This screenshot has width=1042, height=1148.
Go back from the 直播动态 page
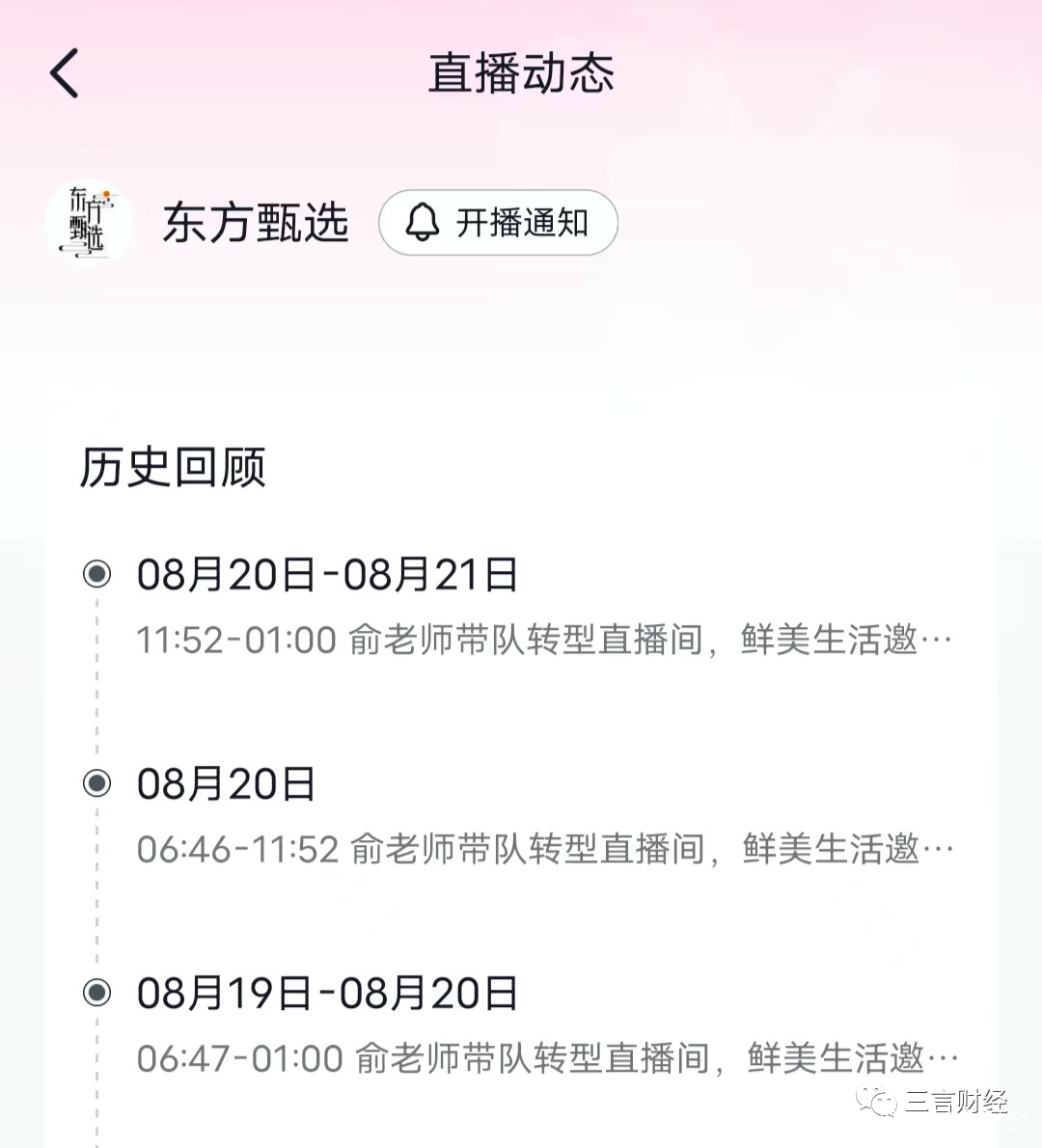click(x=65, y=74)
